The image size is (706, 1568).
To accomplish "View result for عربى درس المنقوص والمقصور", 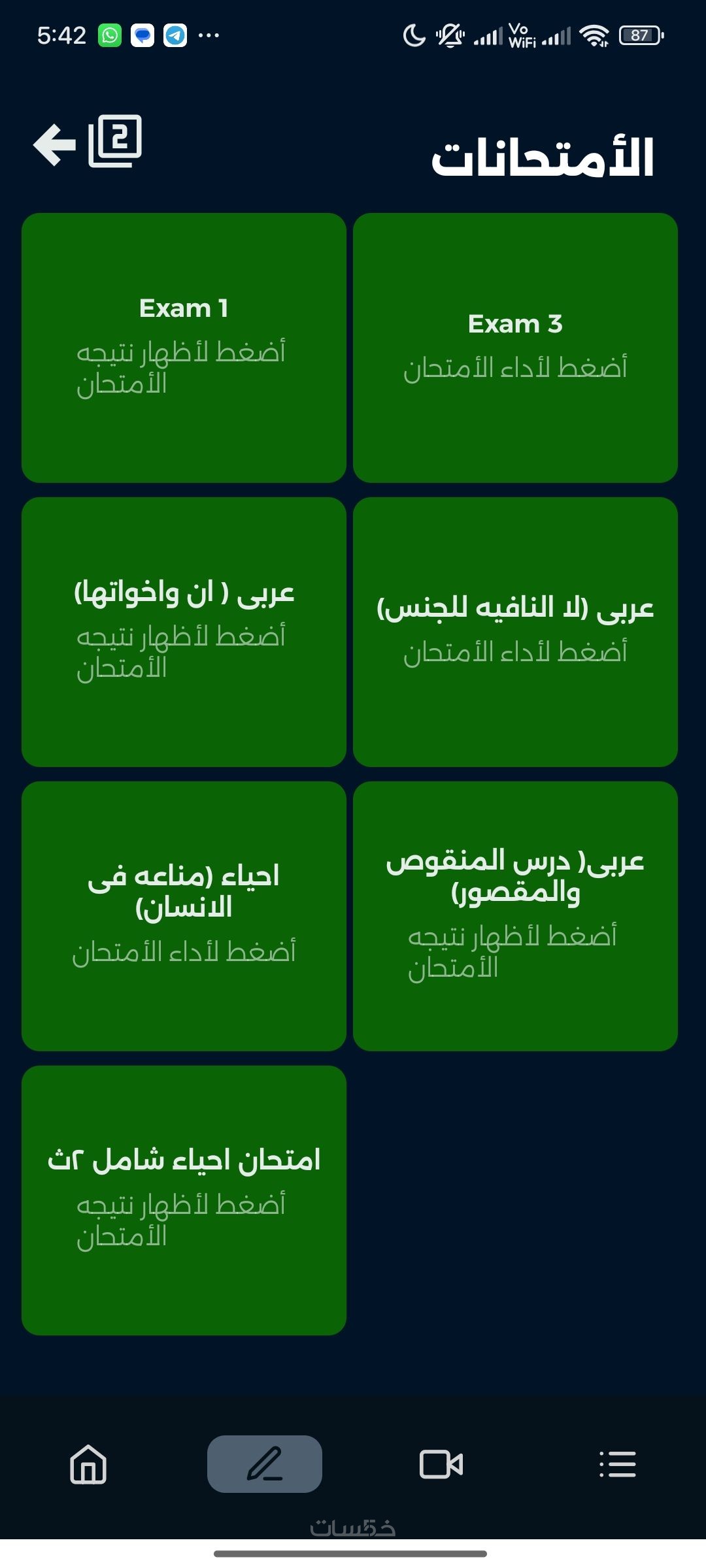I will point(515,916).
